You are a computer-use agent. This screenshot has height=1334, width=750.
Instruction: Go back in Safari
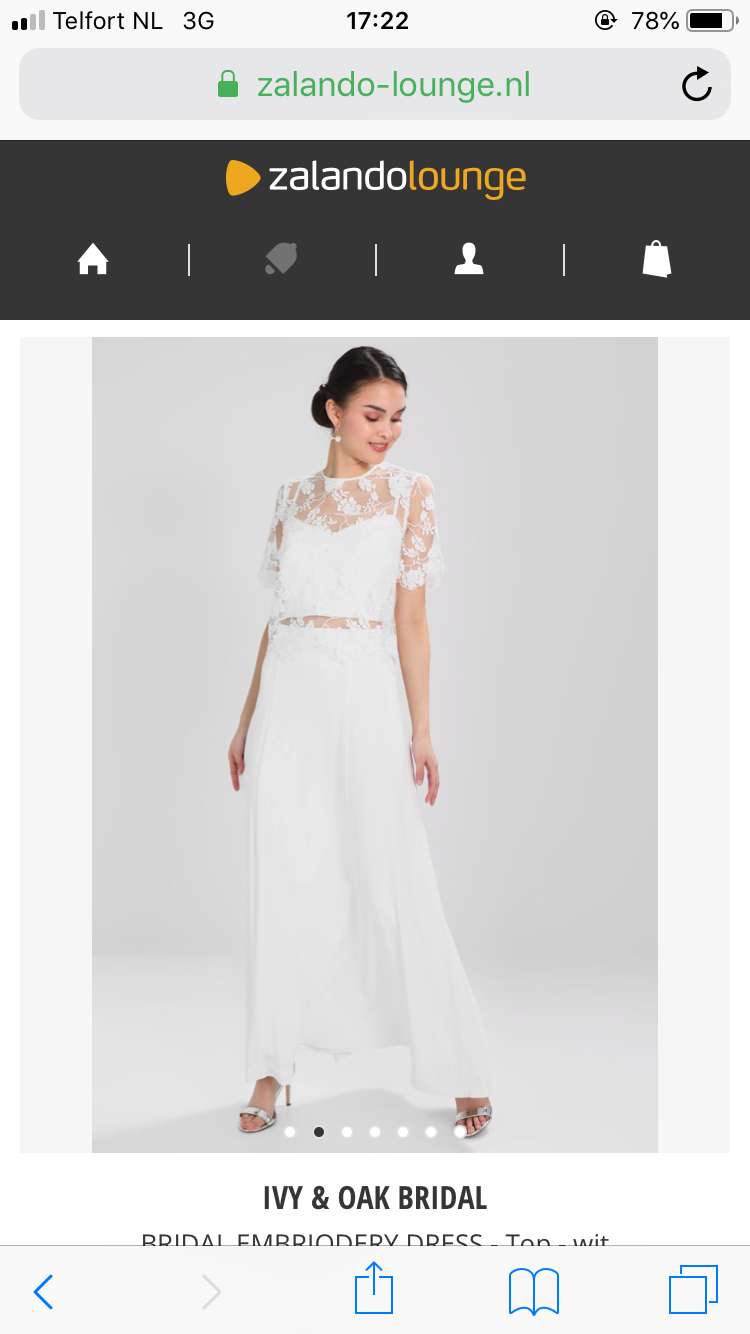coord(43,1292)
